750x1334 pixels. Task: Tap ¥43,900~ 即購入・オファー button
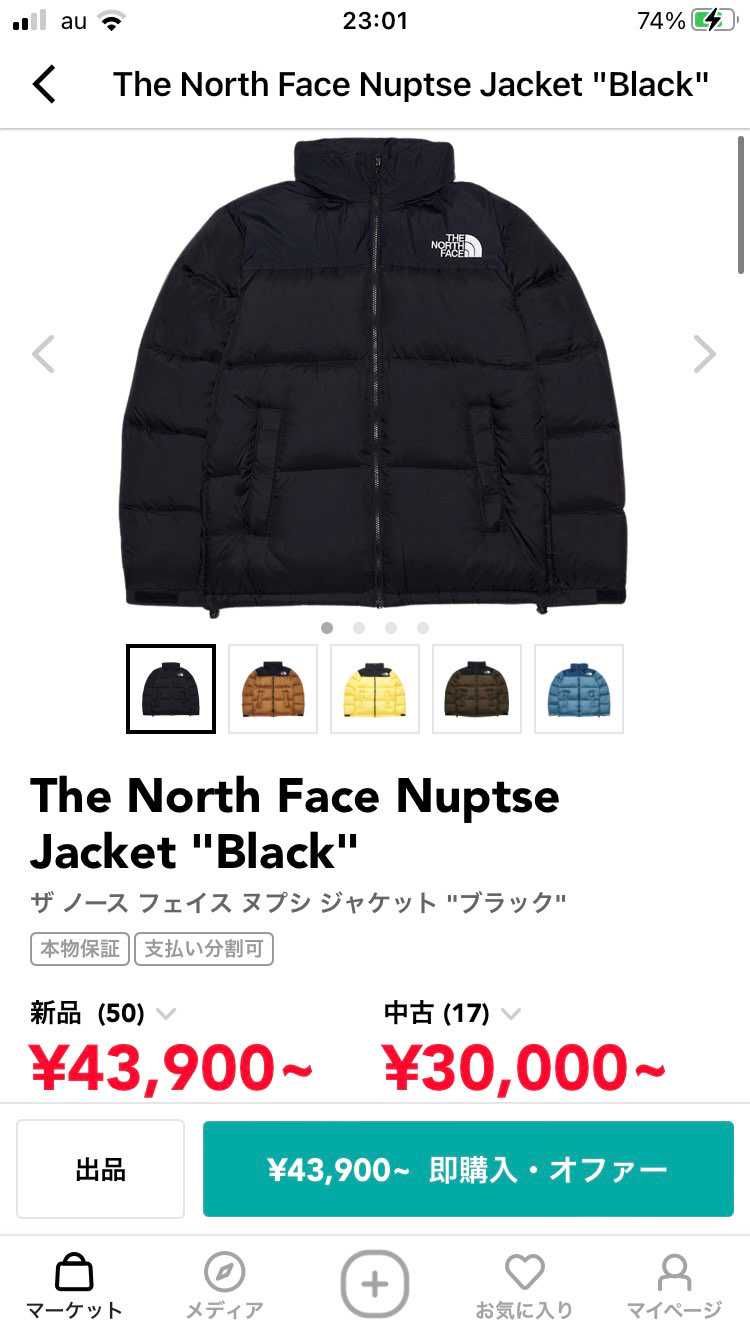pos(468,1169)
